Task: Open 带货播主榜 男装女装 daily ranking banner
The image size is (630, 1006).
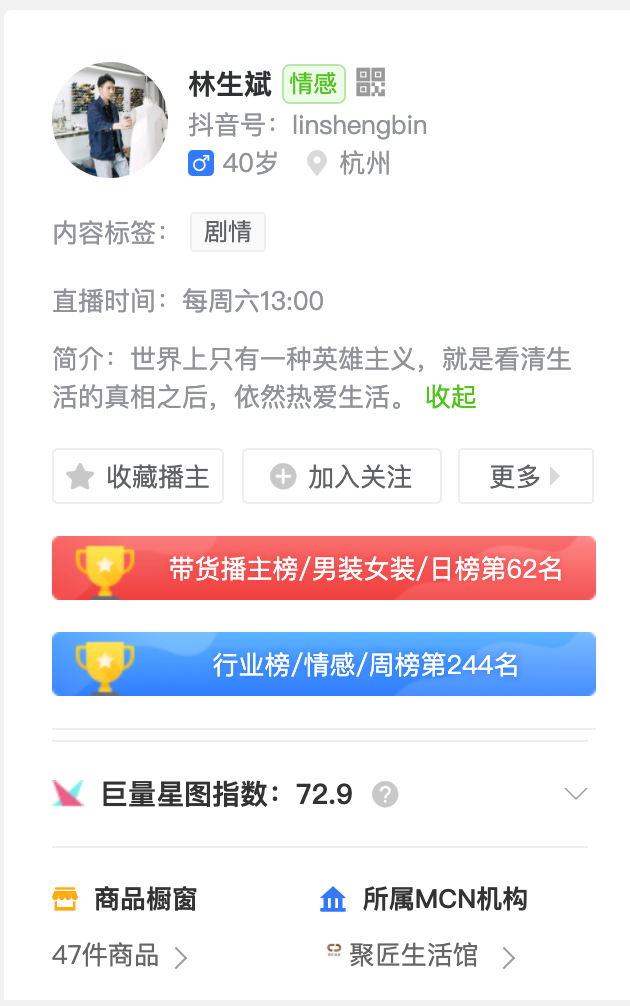Action: pos(324,569)
